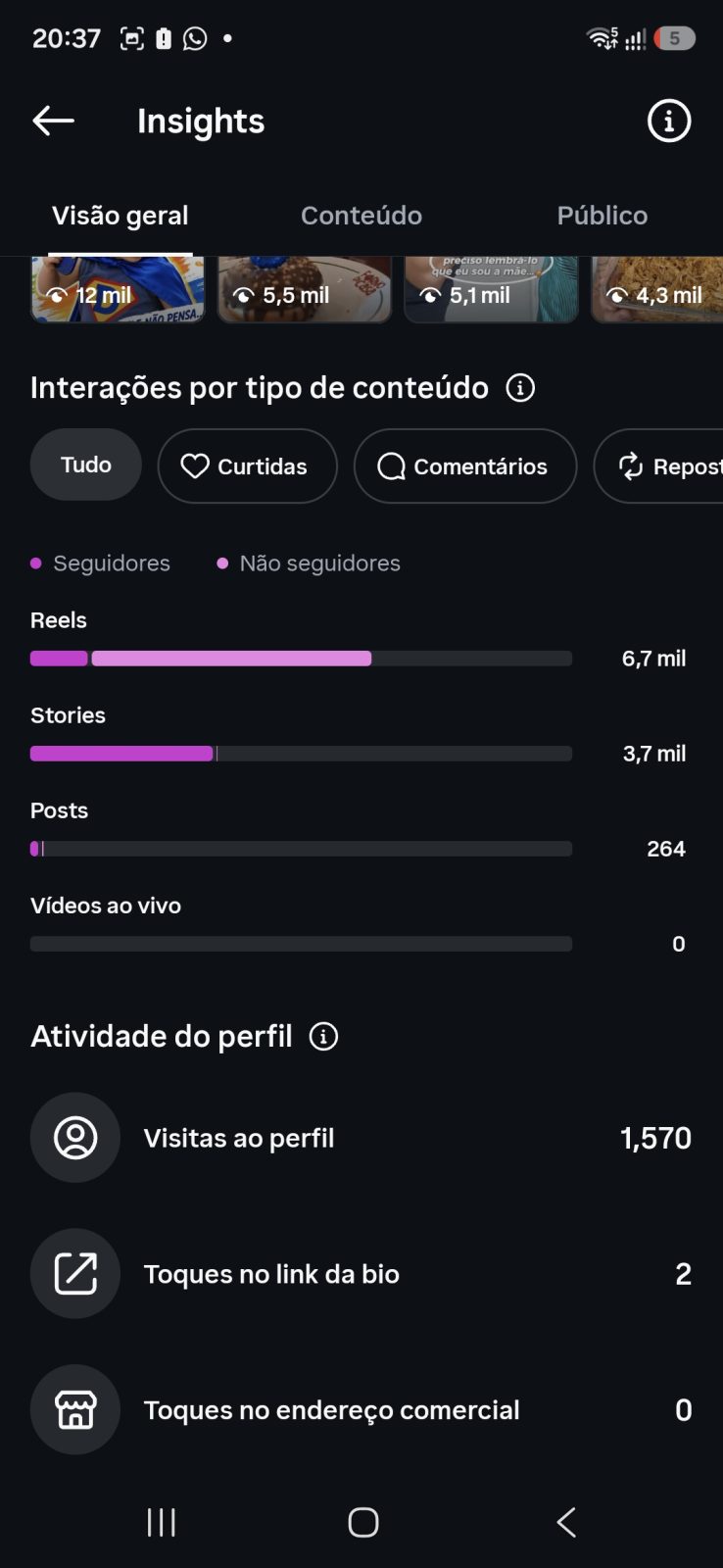The width and height of the screenshot is (723, 1568).
Task: Select the Tudo filter chip
Action: tap(86, 465)
